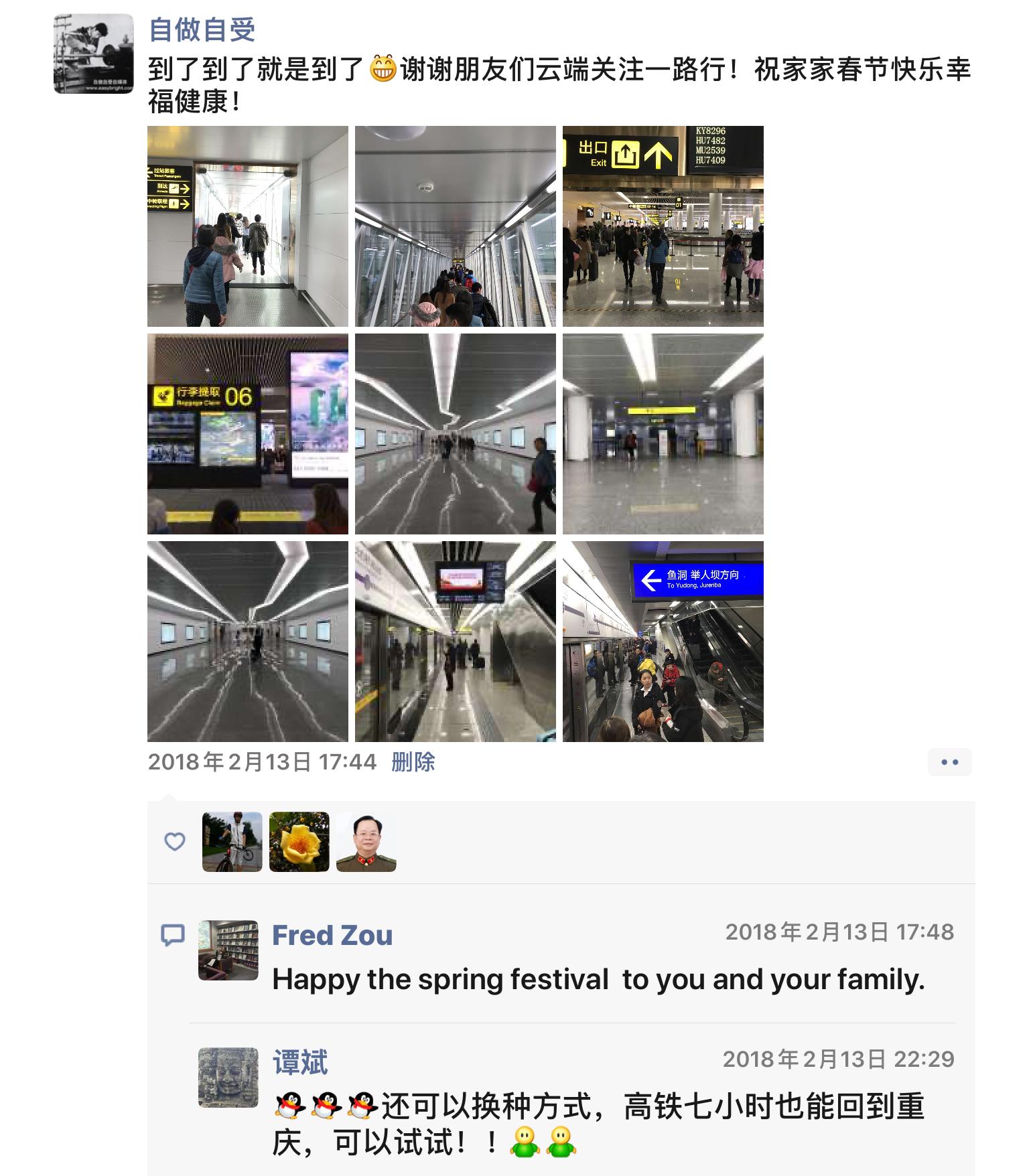Viewport: 1029px width, 1176px height.
Task: View the glass jet bridge tunnel photo
Action: click(455, 226)
